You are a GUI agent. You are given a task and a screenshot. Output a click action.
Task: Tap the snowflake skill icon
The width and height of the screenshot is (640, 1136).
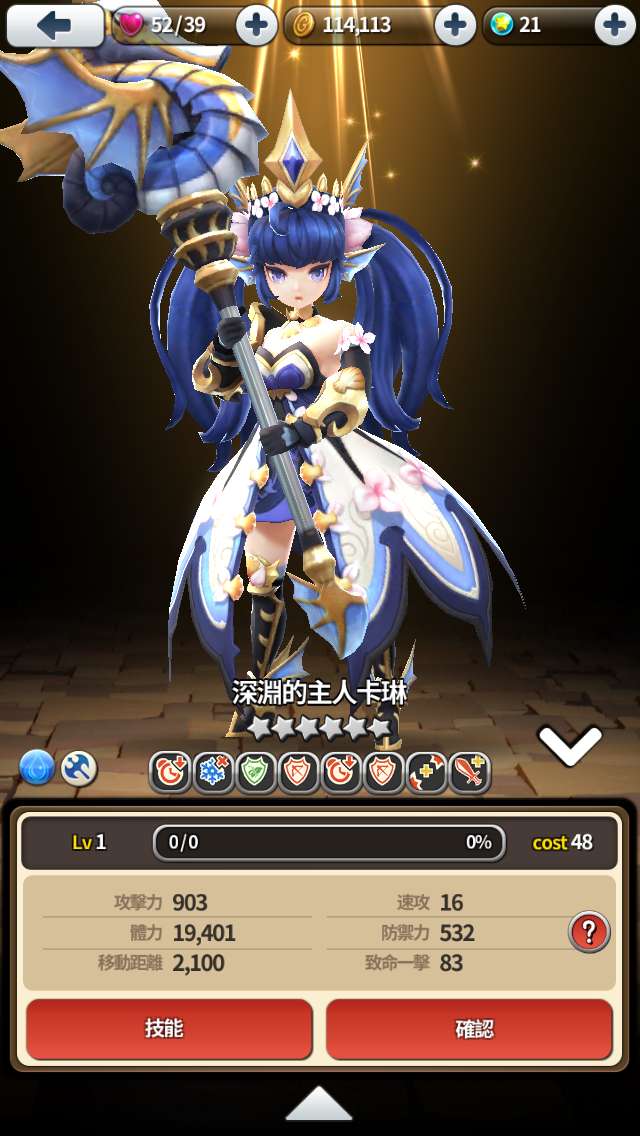[x=214, y=772]
